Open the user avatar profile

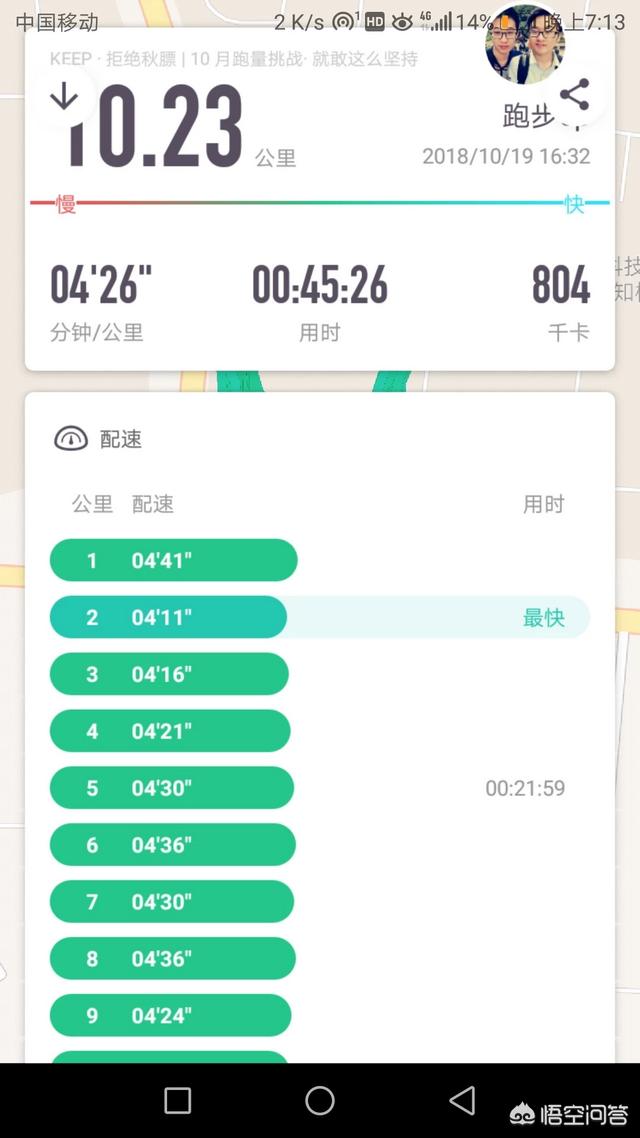point(525,45)
